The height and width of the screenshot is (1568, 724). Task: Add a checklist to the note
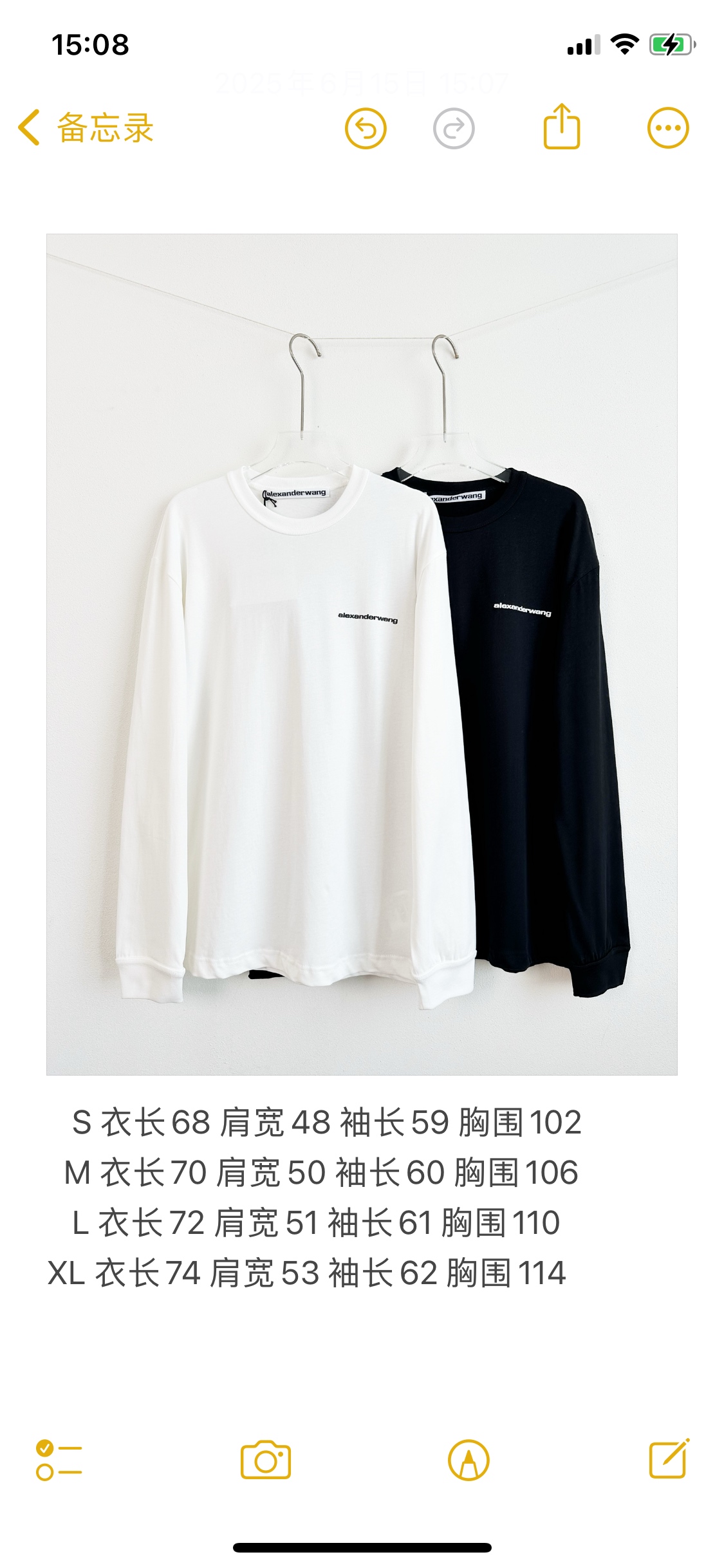point(59,1461)
